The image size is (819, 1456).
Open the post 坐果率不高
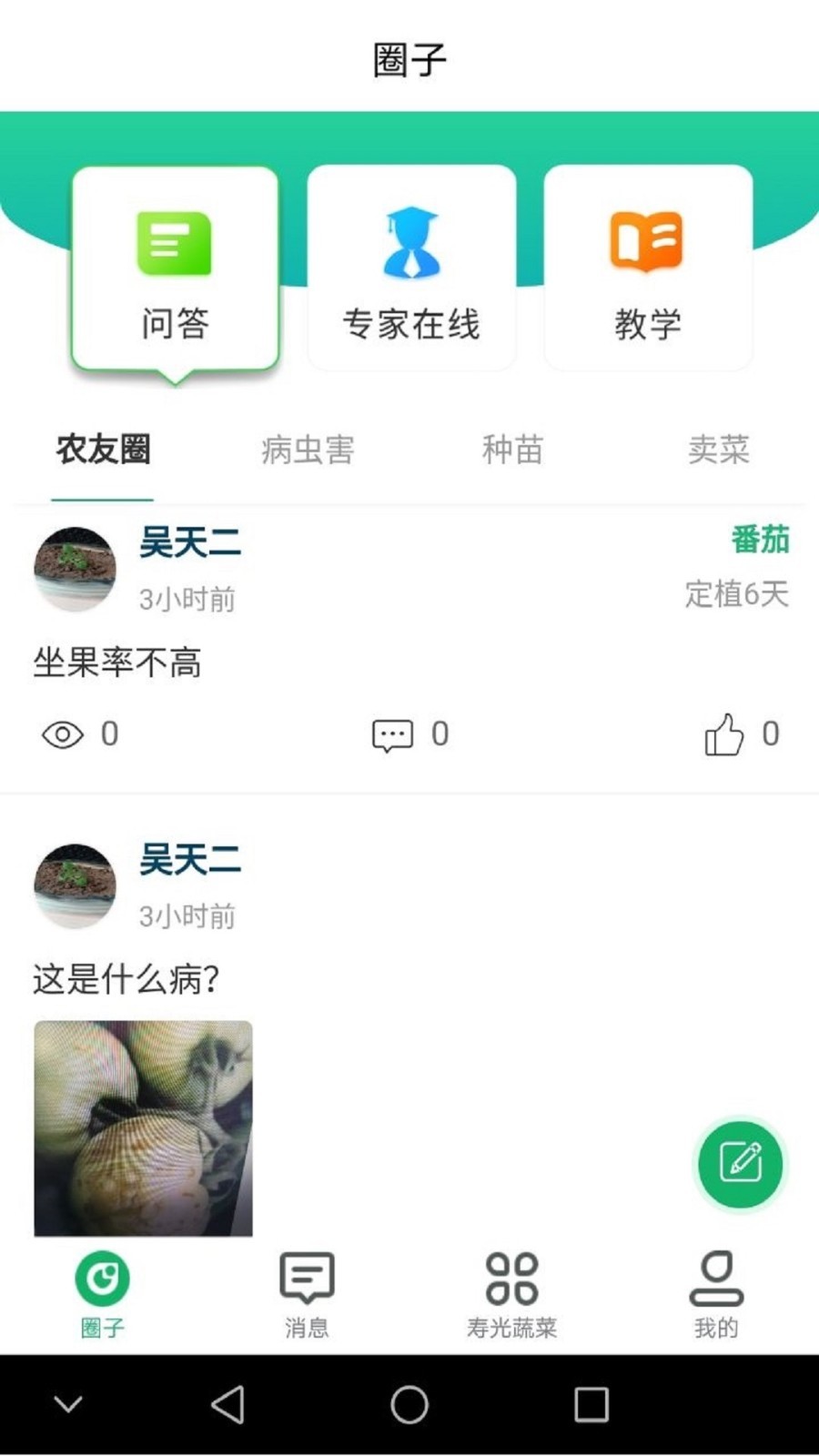point(118,662)
